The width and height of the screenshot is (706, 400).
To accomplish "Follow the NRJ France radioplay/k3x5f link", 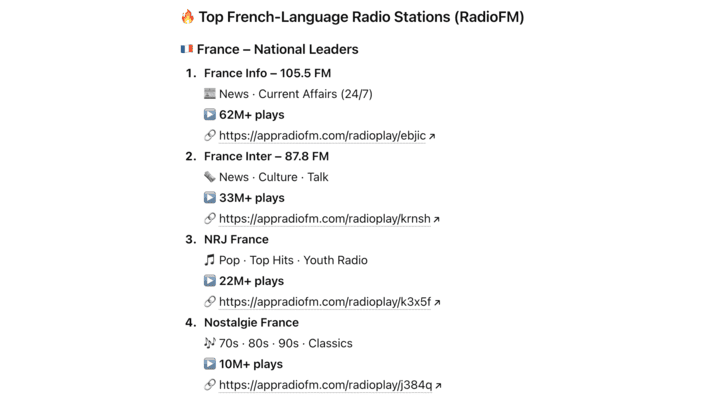I will (x=325, y=302).
